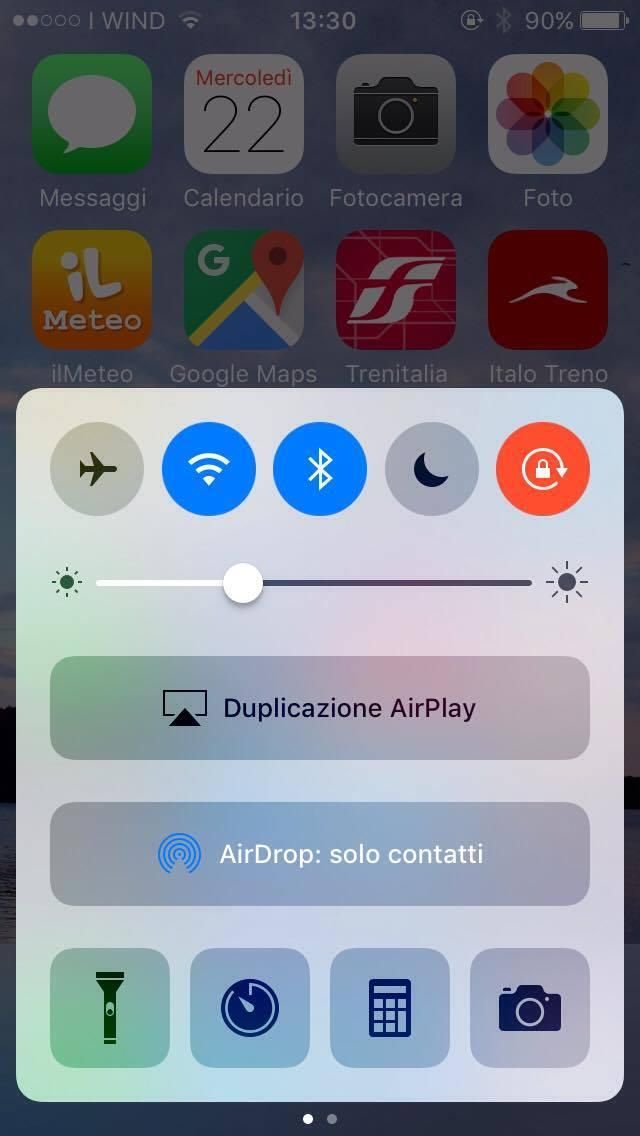This screenshot has width=640, height=1136.
Task: Turn on the flashlight
Action: coord(110,1008)
